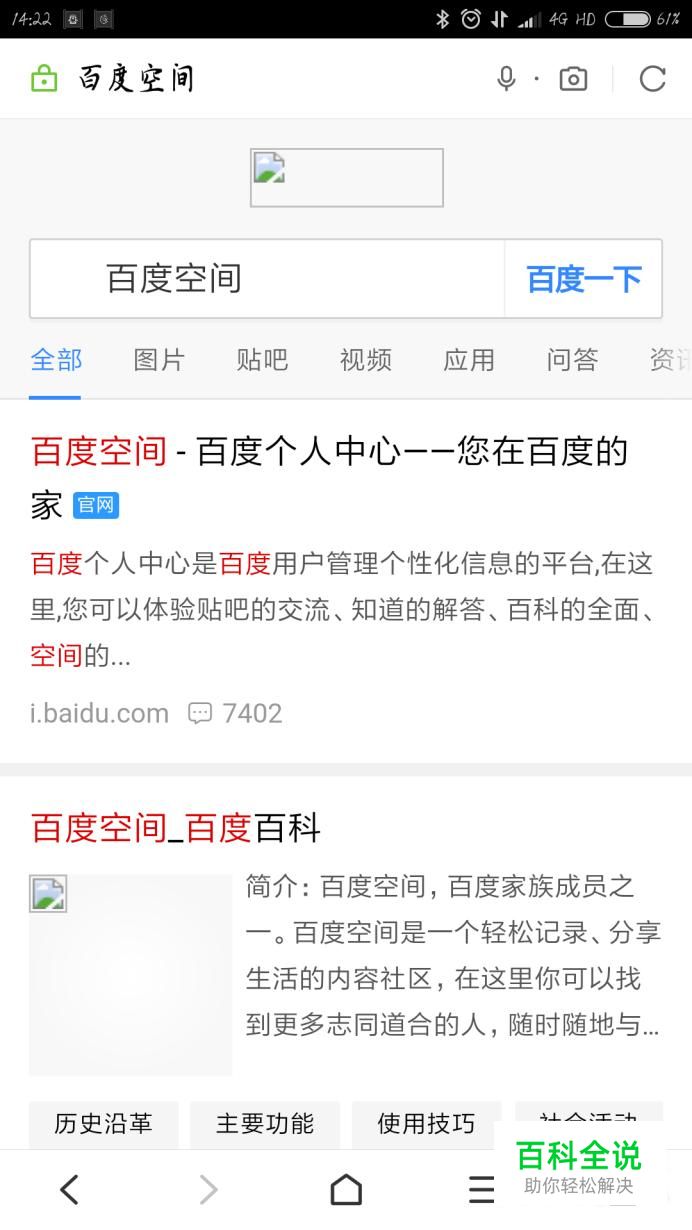Image resolution: width=692 pixels, height=1230 pixels.
Task: Switch to the 贴吧 tab
Action: point(262,360)
